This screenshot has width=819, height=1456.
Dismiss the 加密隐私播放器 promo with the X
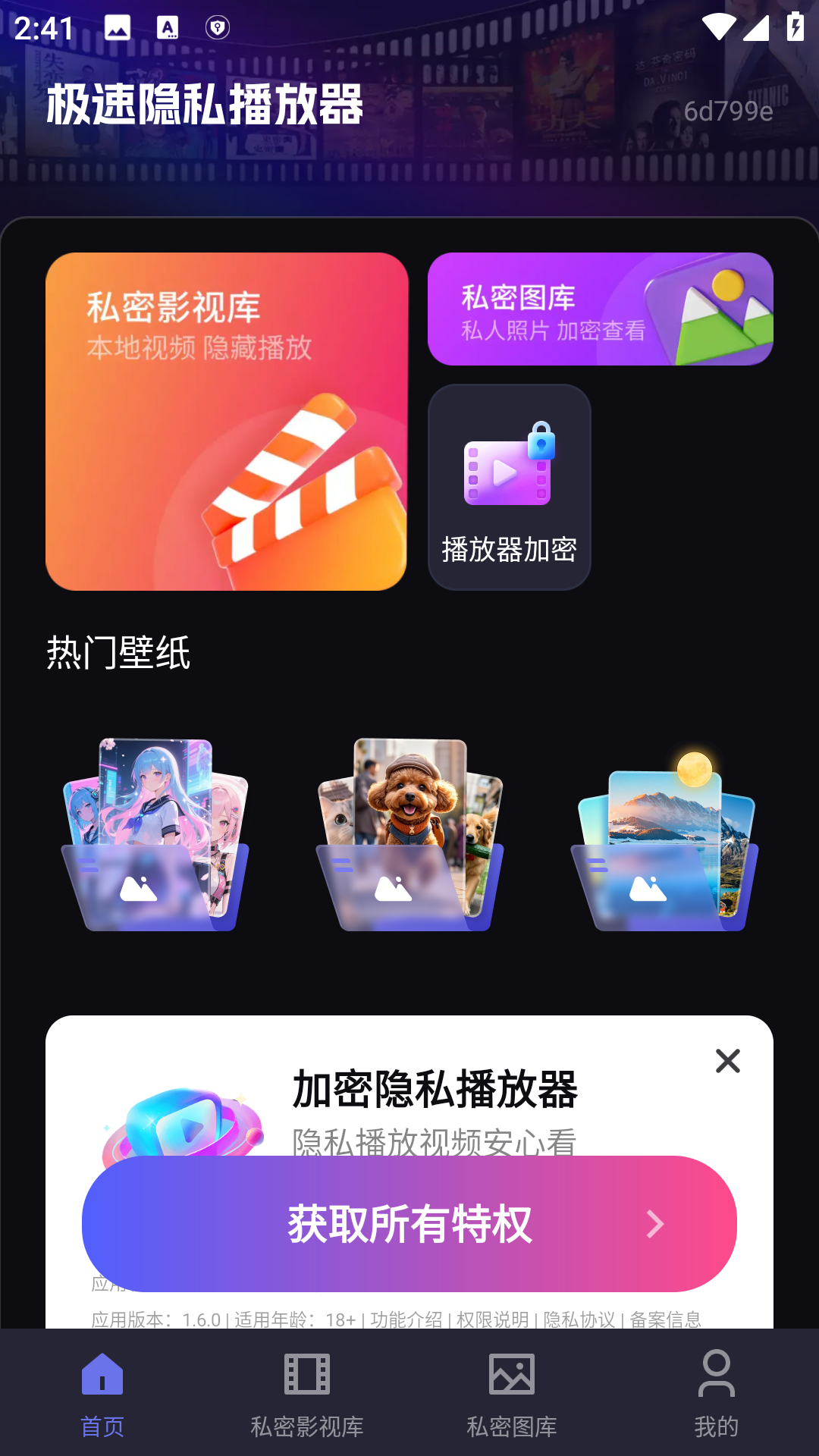727,1062
